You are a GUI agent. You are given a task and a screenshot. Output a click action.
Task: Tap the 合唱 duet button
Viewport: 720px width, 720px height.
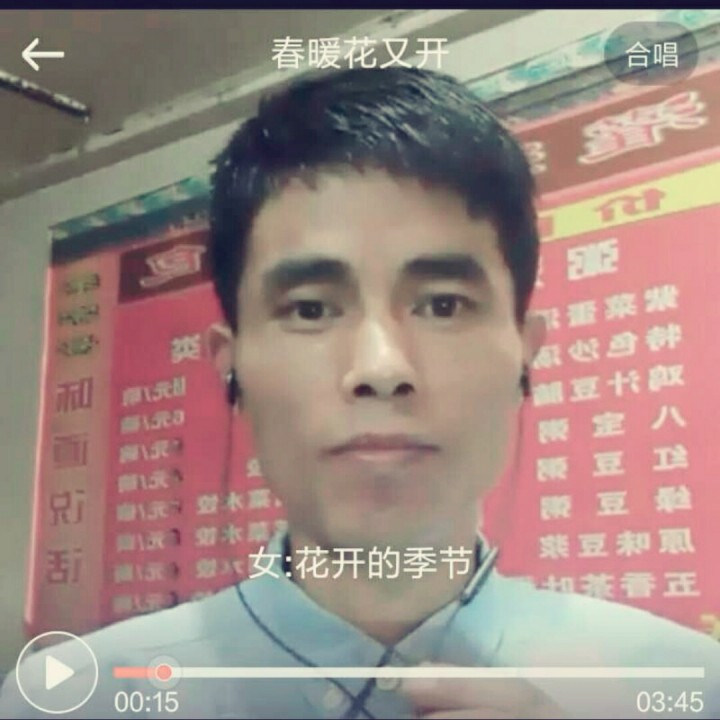pos(651,54)
